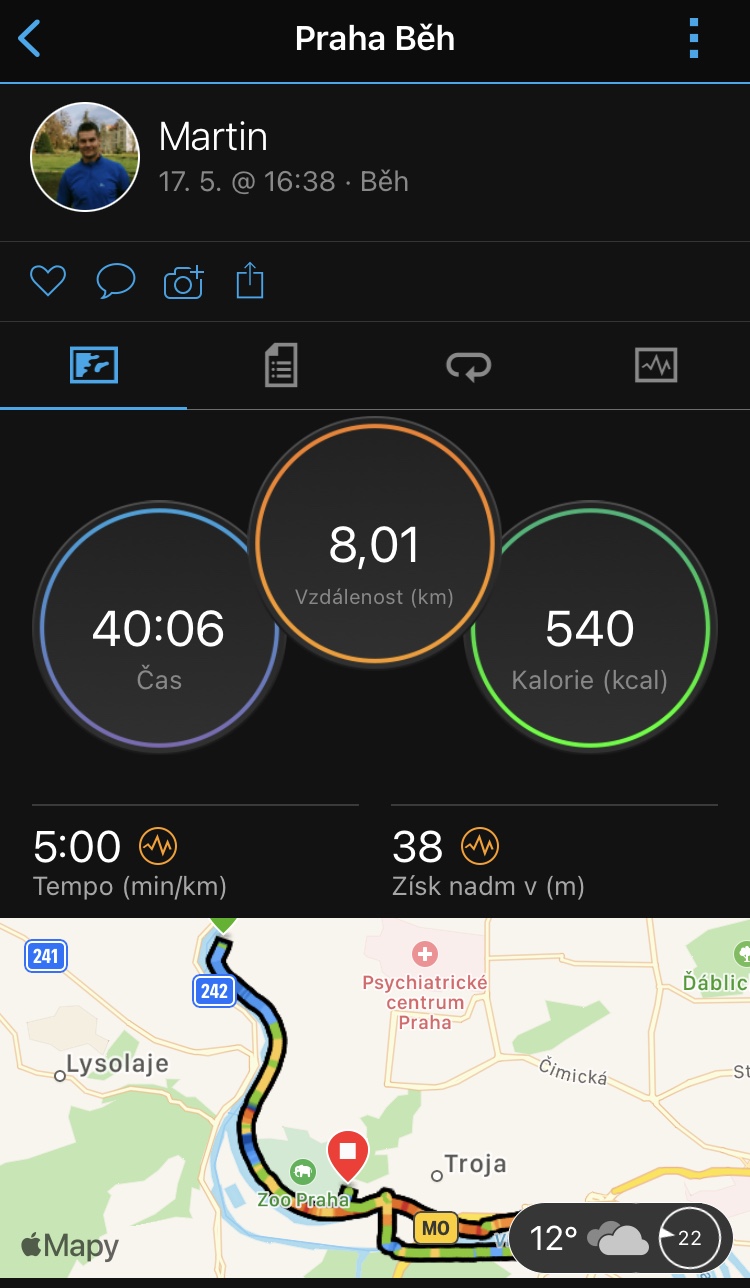
Task: Open Martin's profile picture
Action: [85, 157]
